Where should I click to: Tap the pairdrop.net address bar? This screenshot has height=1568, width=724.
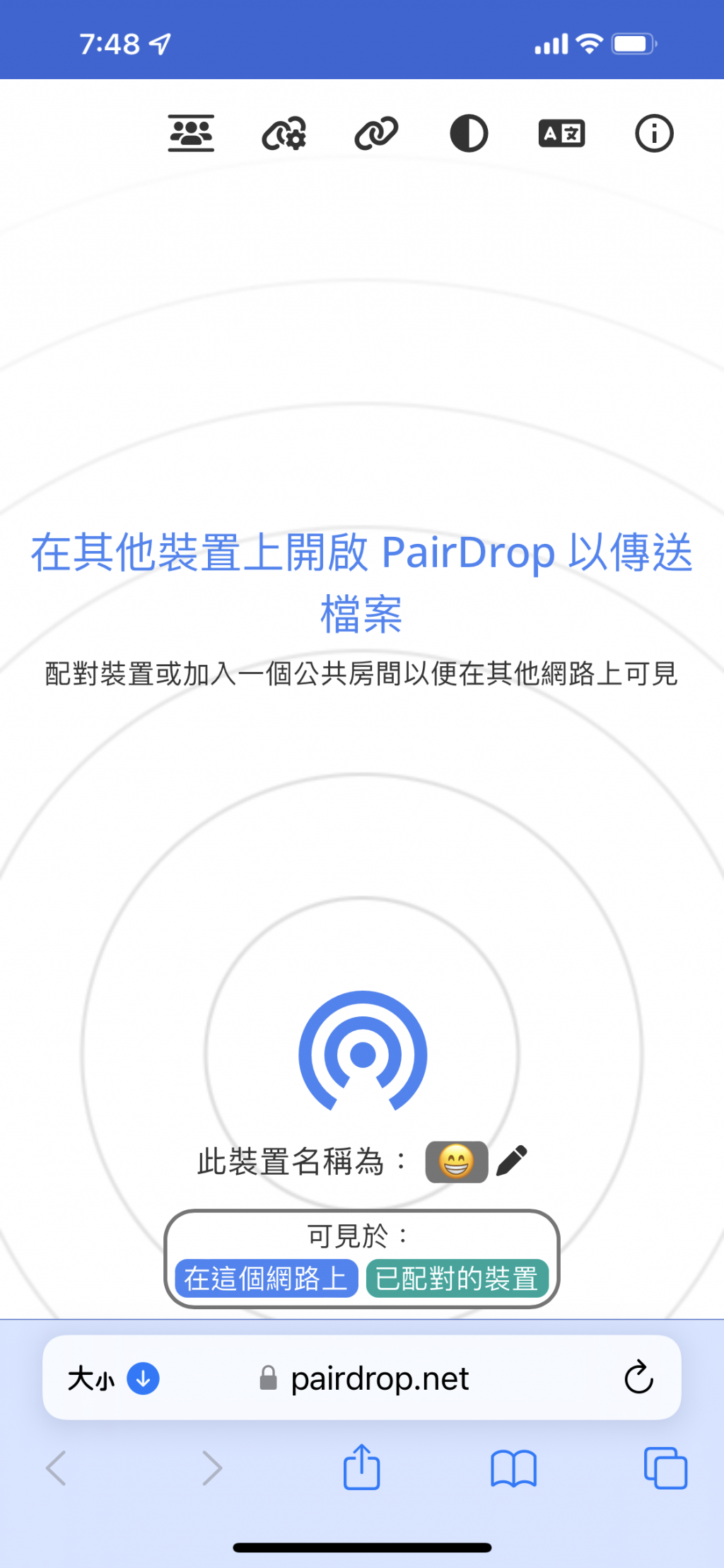pos(380,1378)
